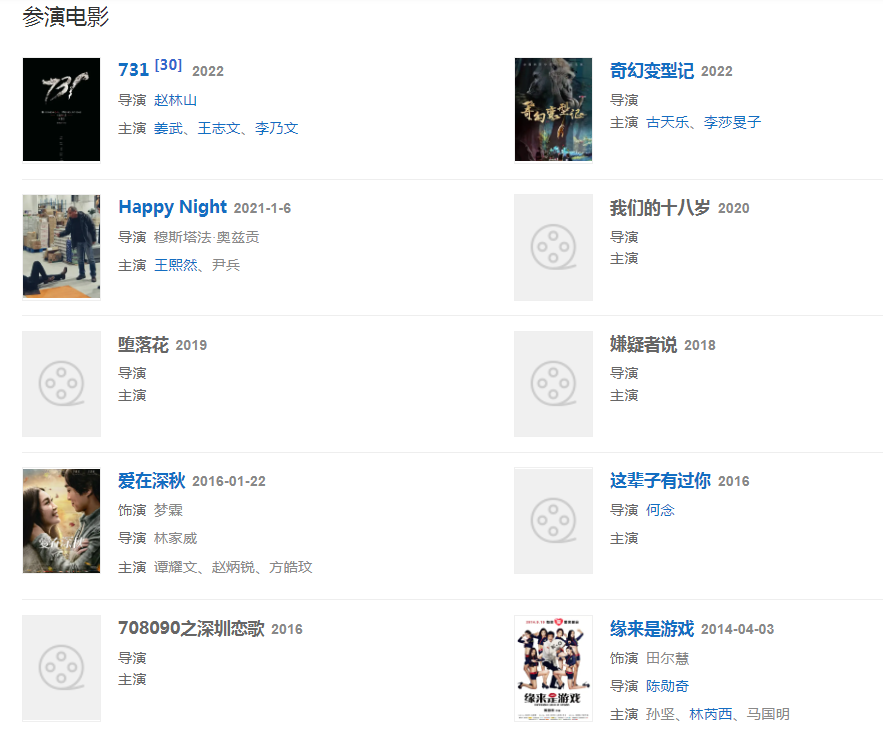The height and width of the screenshot is (742, 883).
Task: Tap the 奇幻变型记 poster
Action: pos(553,109)
